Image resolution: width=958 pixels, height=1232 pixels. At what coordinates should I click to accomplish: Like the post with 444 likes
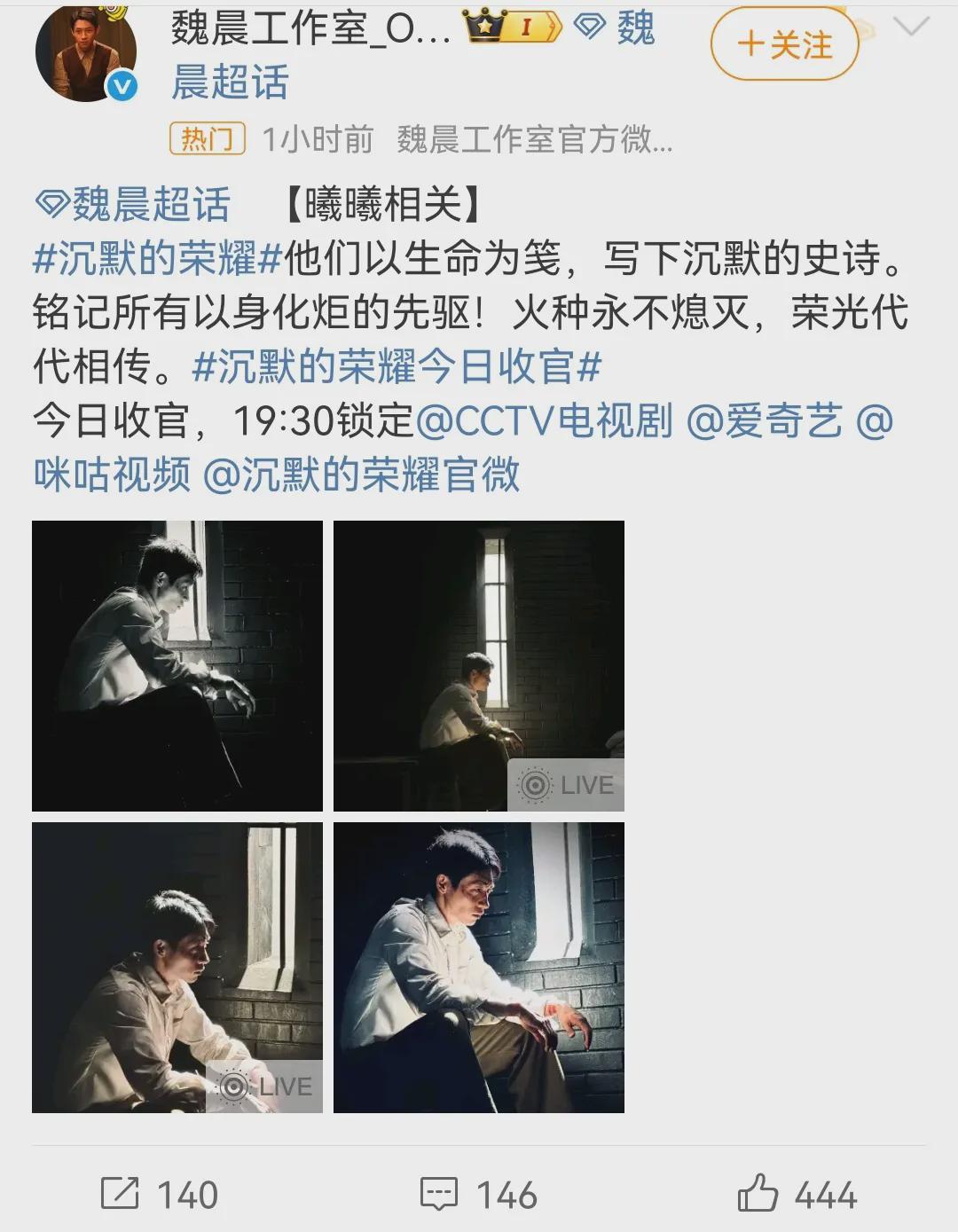coord(797,1194)
